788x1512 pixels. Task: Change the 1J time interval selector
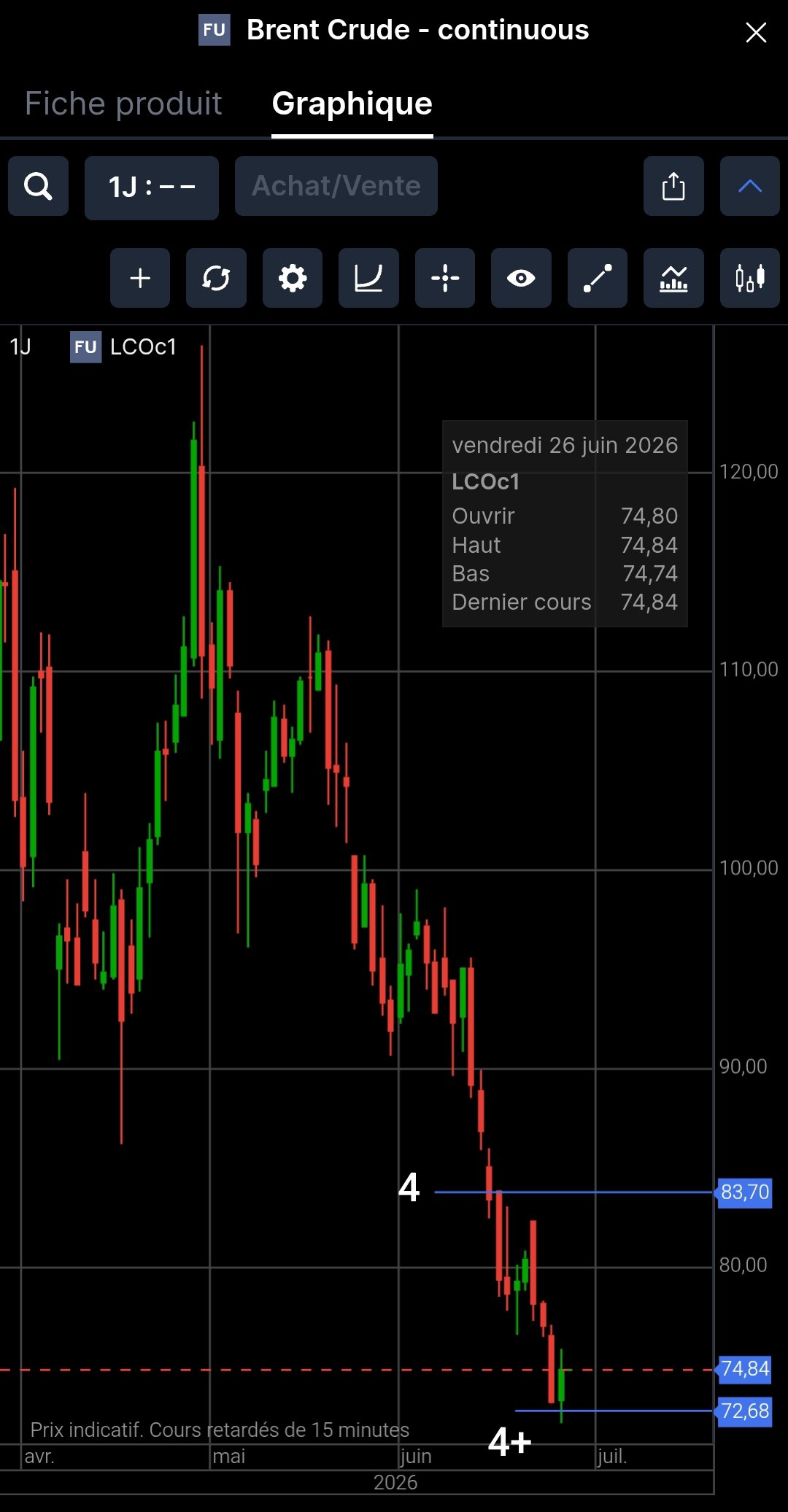(152, 187)
